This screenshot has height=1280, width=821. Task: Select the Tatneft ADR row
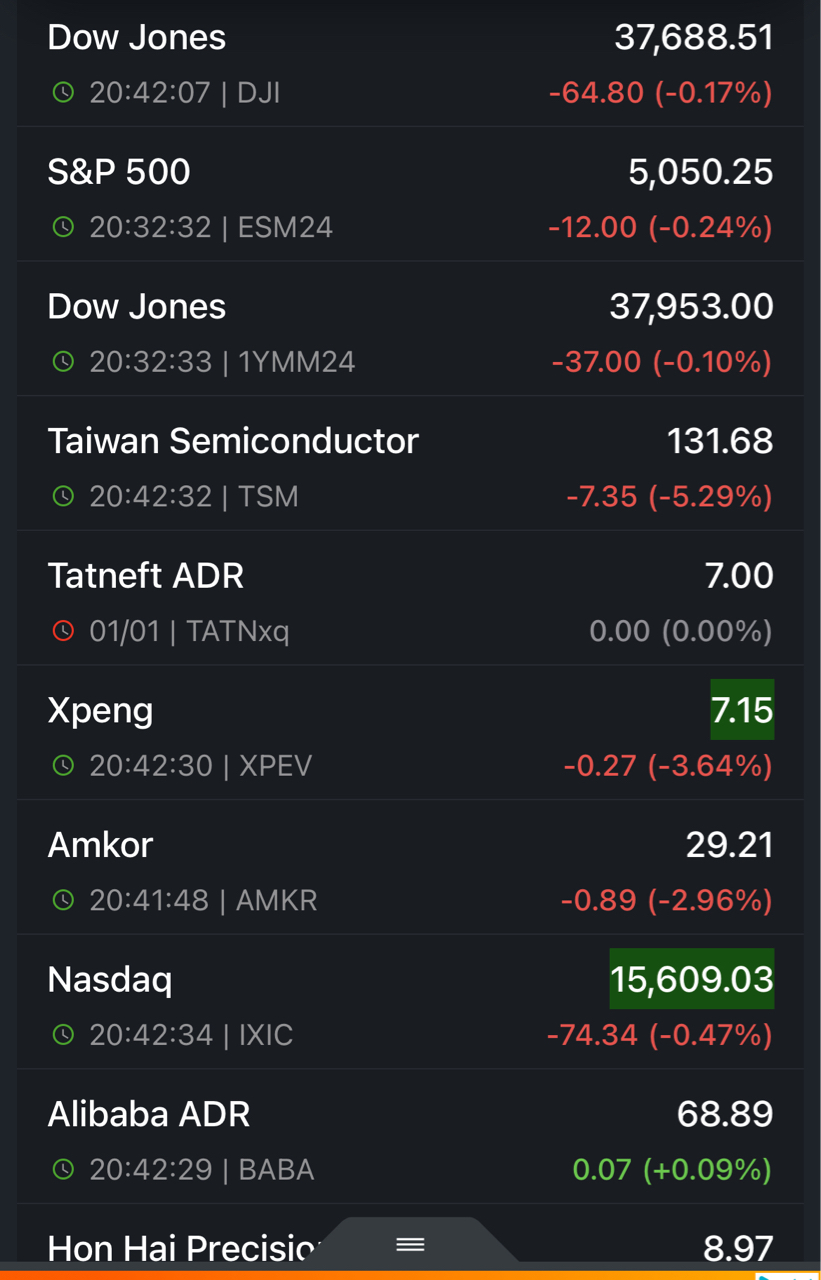click(x=410, y=598)
